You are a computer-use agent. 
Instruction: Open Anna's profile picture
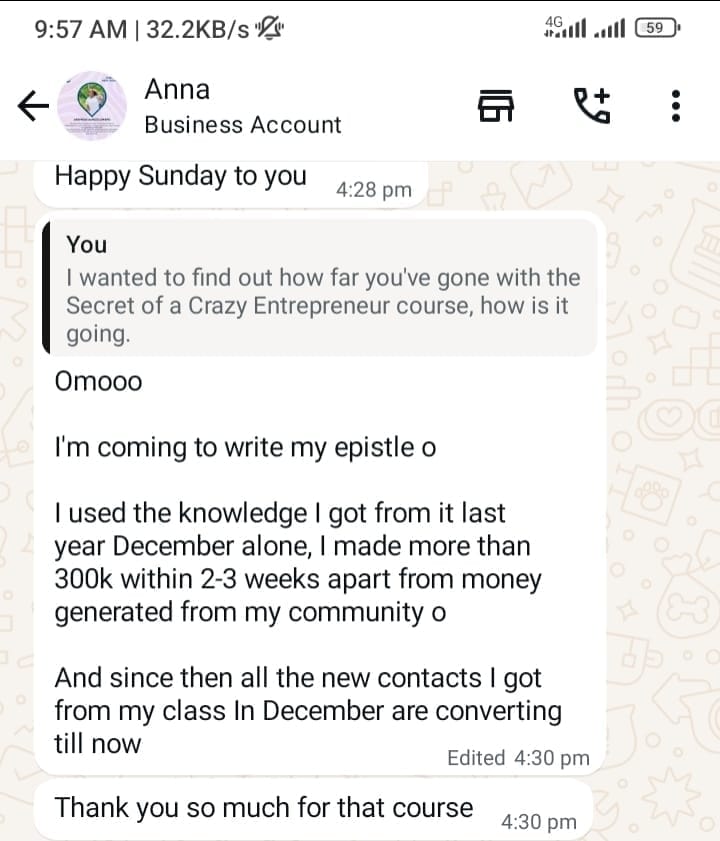coord(92,105)
